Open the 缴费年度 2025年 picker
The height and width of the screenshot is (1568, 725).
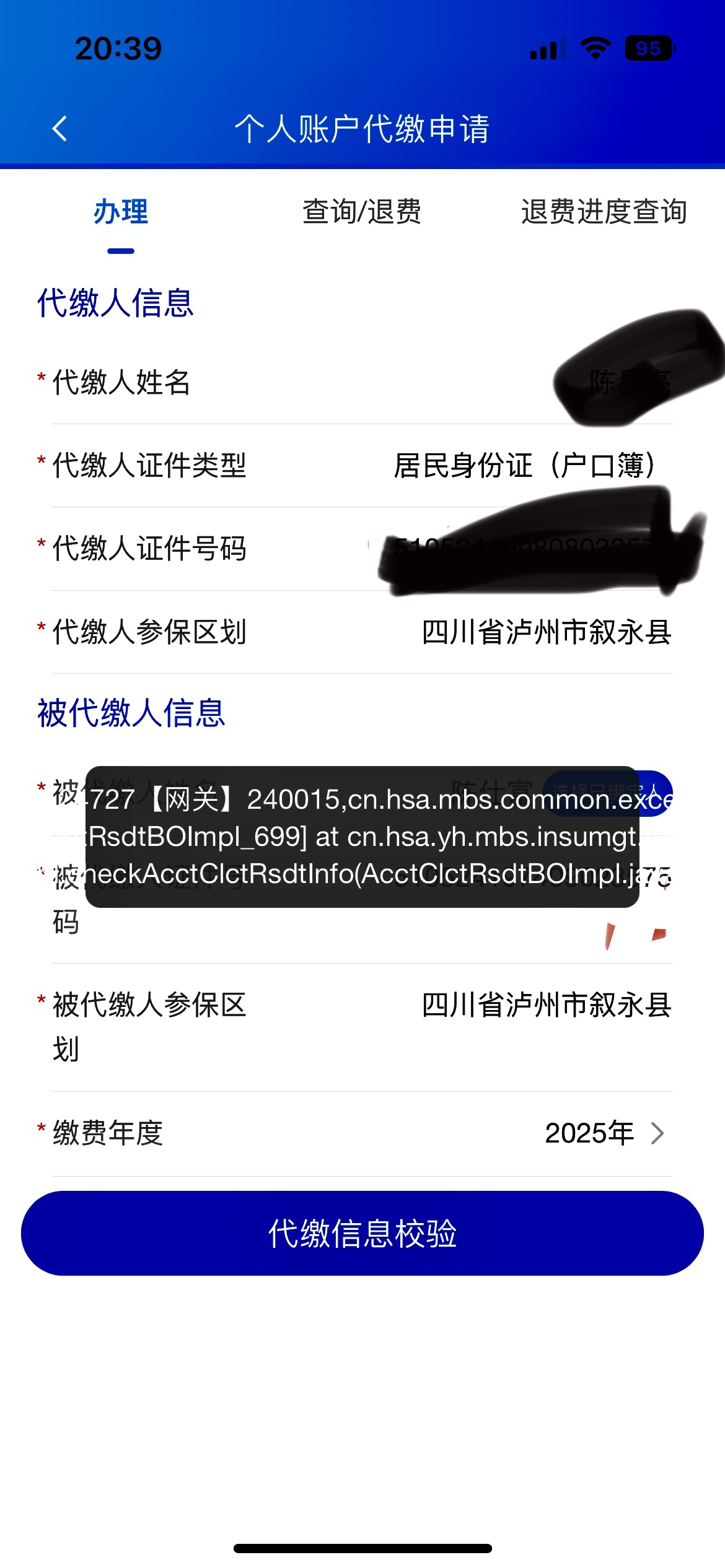(604, 1133)
